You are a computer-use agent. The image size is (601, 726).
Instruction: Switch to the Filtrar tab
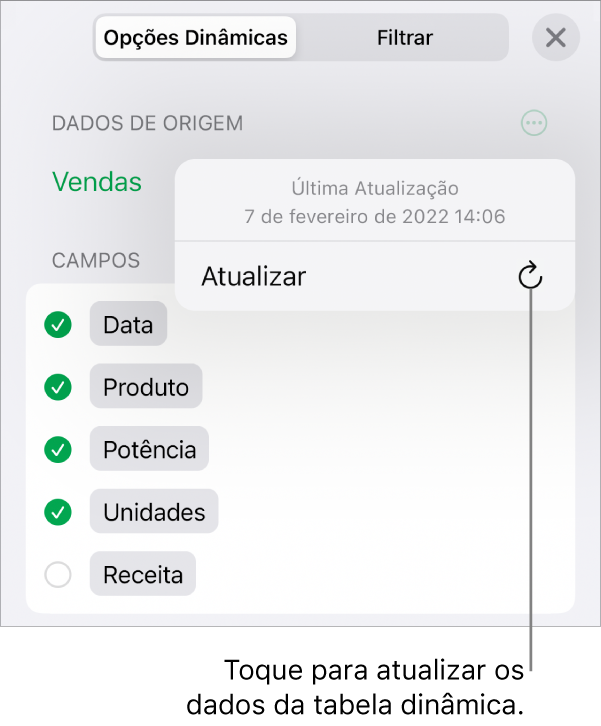click(x=404, y=39)
